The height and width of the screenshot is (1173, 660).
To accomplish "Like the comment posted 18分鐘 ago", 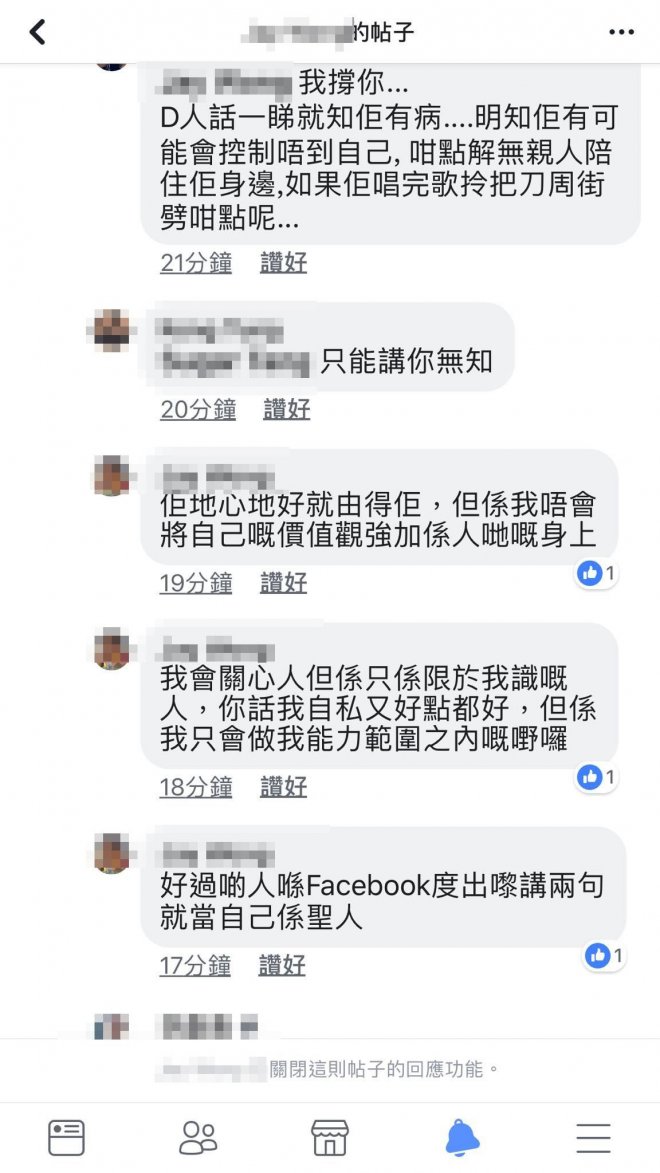I will (x=283, y=787).
